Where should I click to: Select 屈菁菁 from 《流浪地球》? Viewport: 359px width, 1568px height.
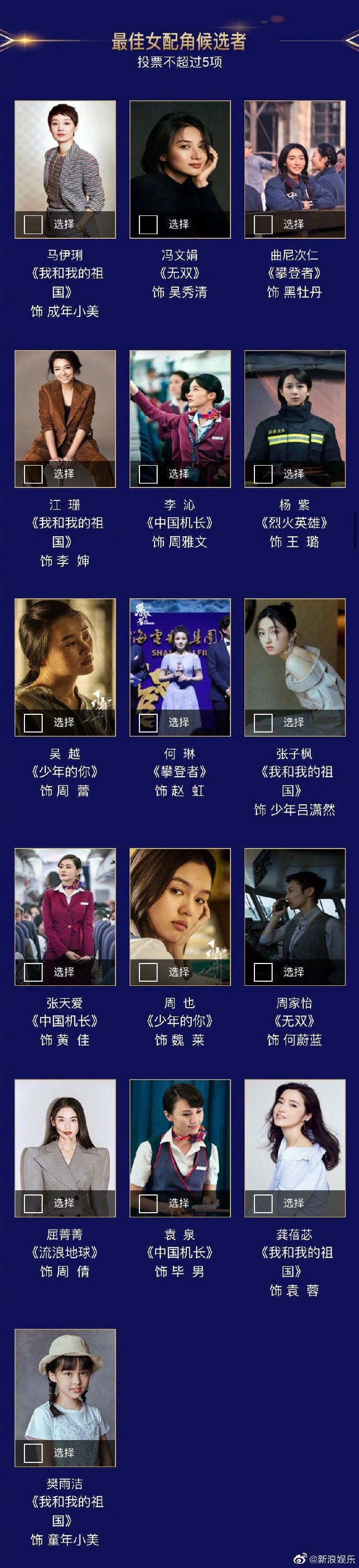(x=33, y=1203)
